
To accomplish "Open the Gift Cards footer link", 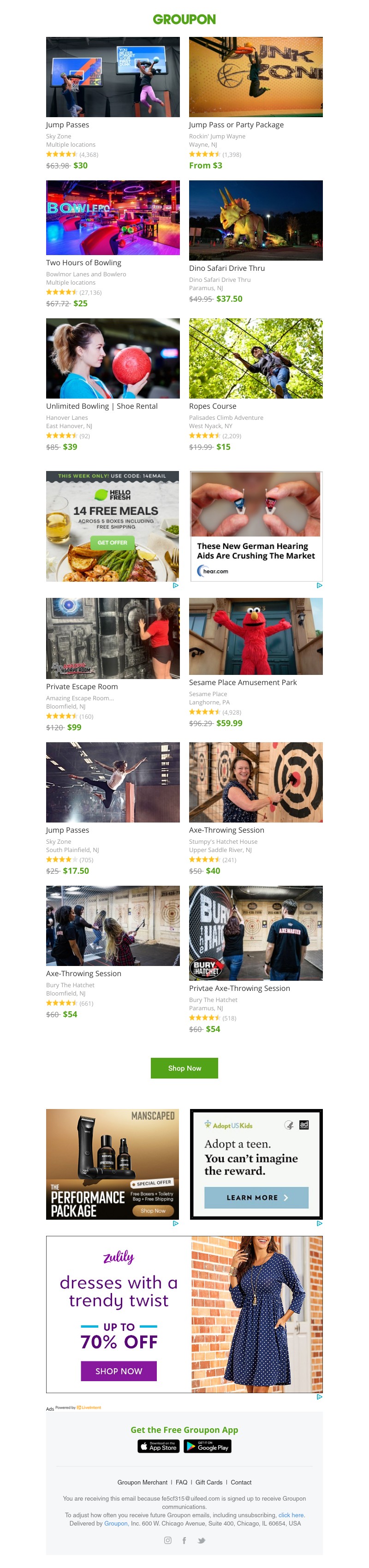I will [x=209, y=1482].
